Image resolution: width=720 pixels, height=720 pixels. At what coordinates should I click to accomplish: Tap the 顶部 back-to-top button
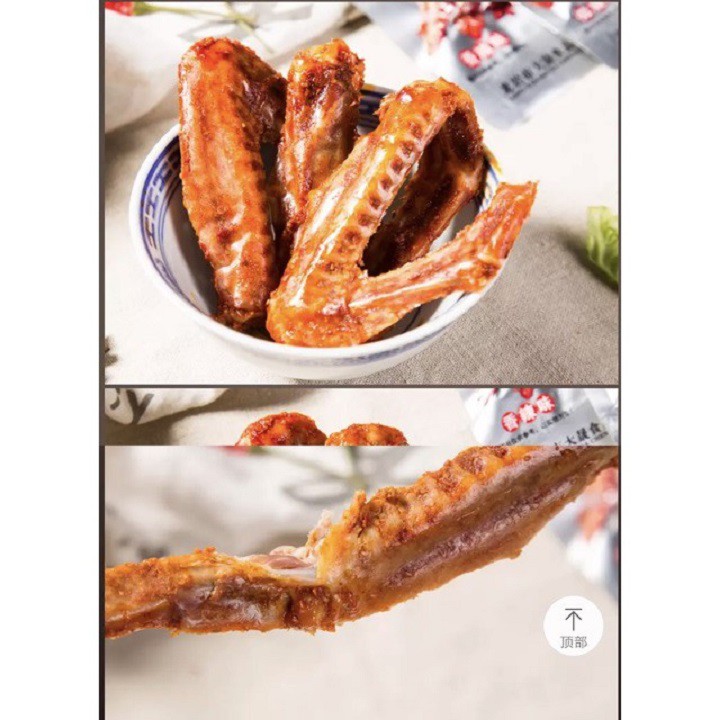(573, 626)
